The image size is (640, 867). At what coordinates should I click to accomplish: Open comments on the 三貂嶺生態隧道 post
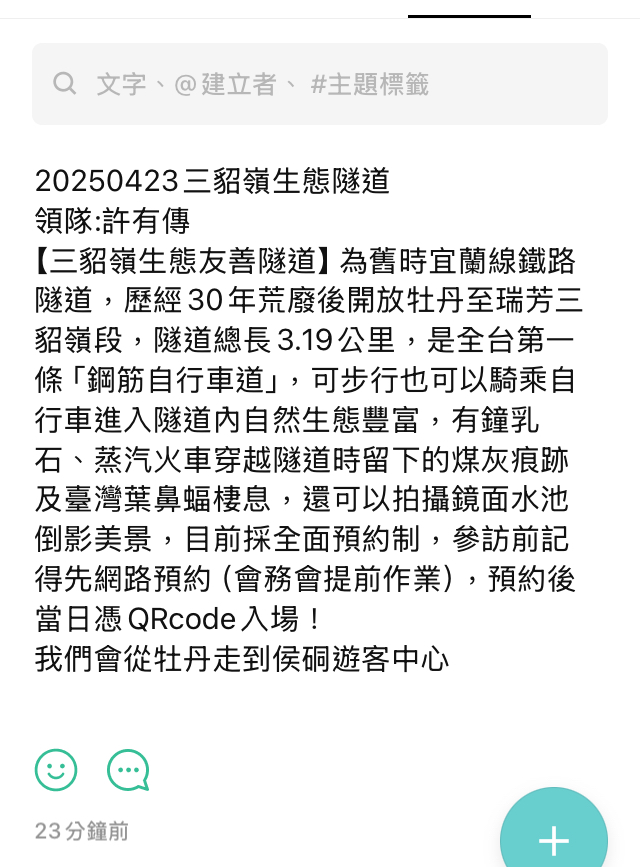(128, 769)
